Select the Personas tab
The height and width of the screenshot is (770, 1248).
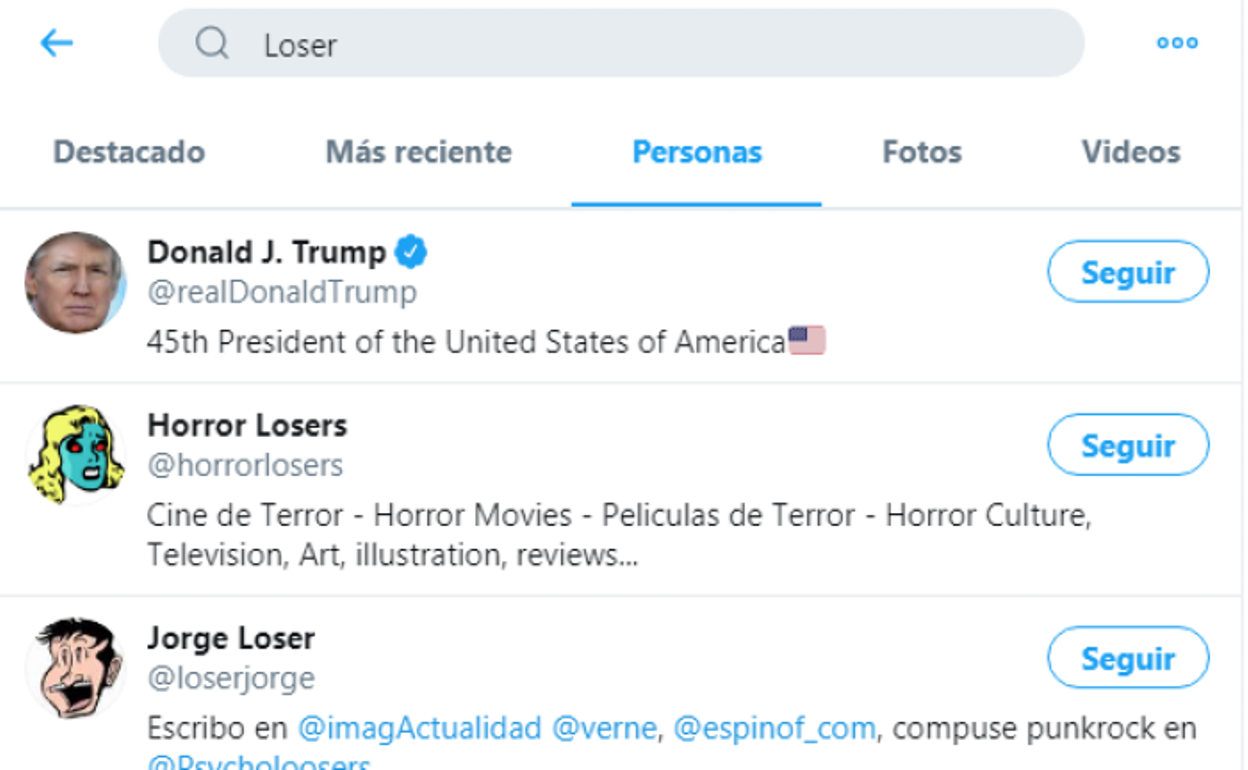(697, 152)
